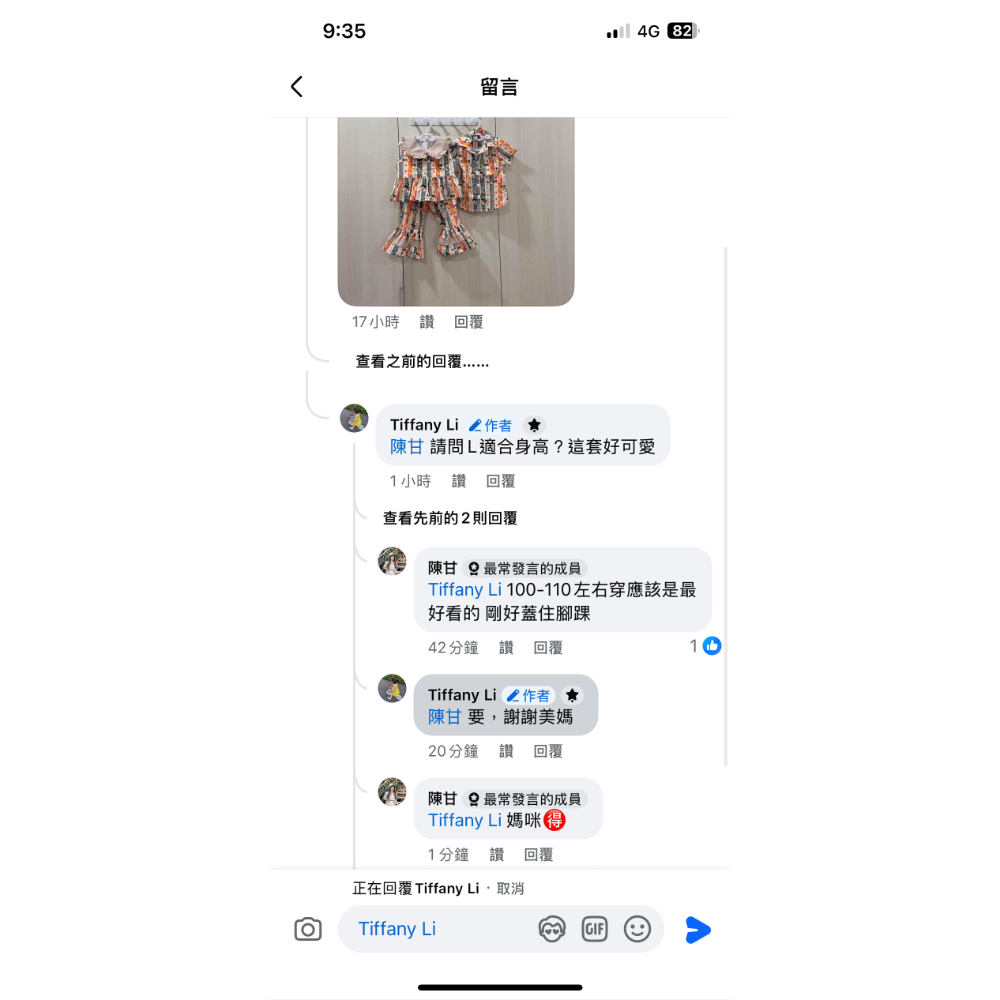Reply to 陳甘's comment from 1分鐘 ago
Viewport: 1000px width, 1000px height.
[x=539, y=855]
